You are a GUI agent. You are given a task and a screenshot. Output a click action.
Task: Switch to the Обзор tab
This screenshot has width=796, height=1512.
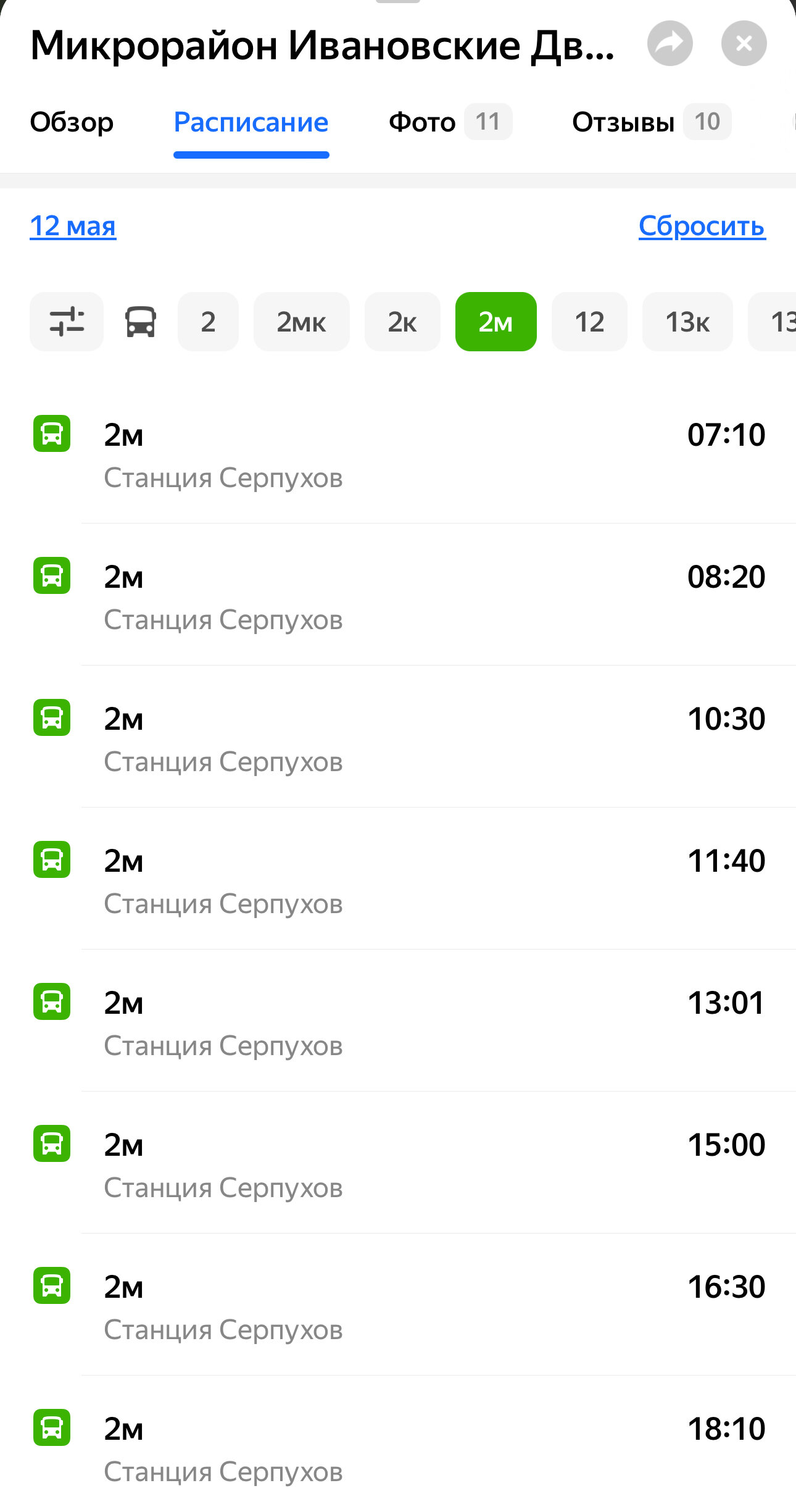[x=72, y=122]
